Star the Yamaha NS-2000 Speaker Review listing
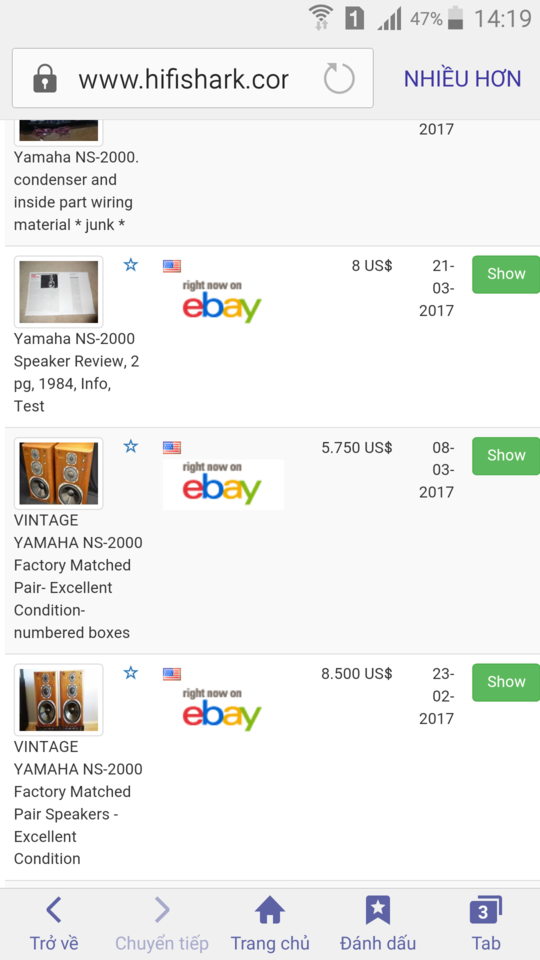The width and height of the screenshot is (540, 960). [x=130, y=265]
